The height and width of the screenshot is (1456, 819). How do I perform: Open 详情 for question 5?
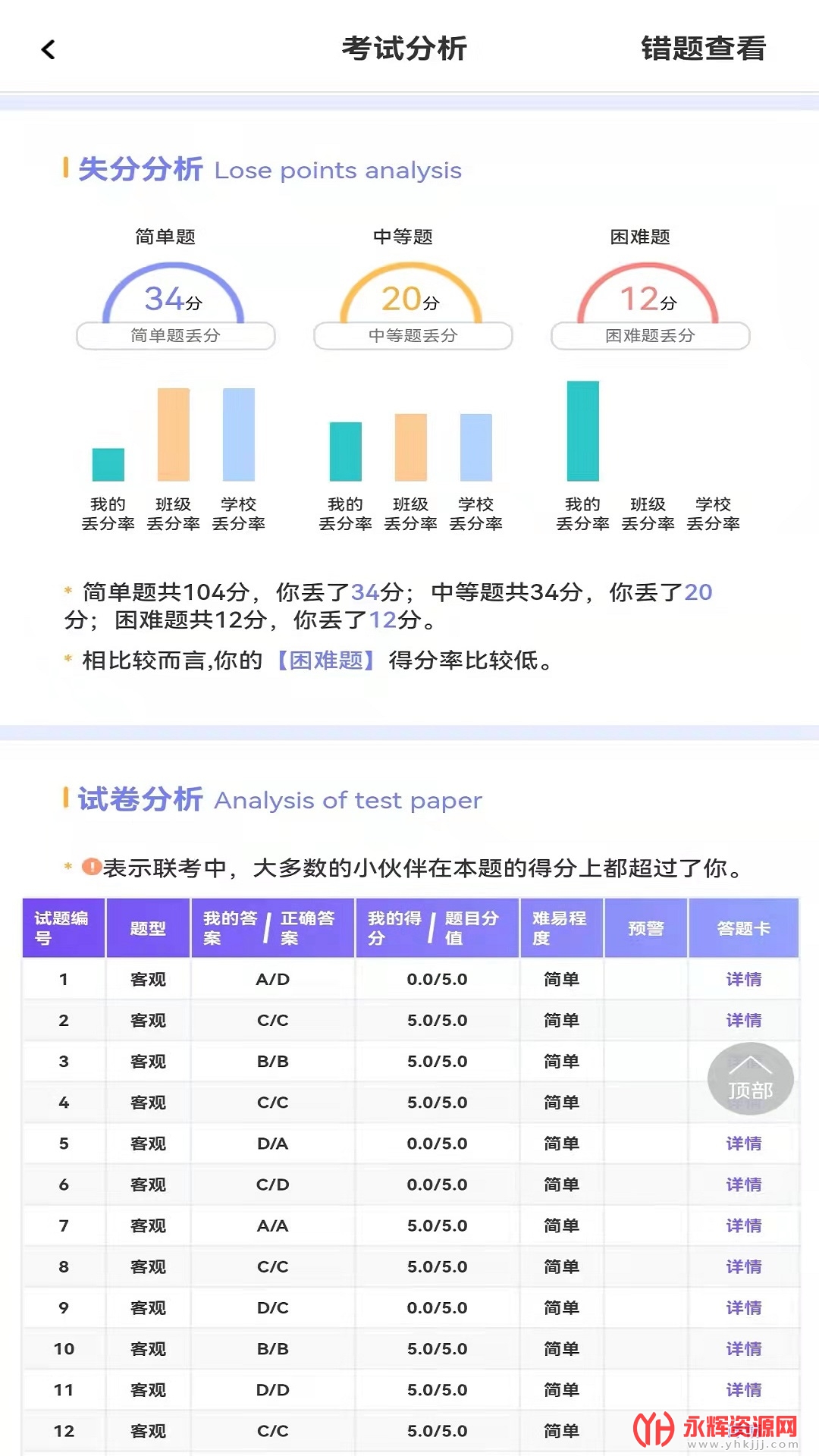tap(743, 1143)
